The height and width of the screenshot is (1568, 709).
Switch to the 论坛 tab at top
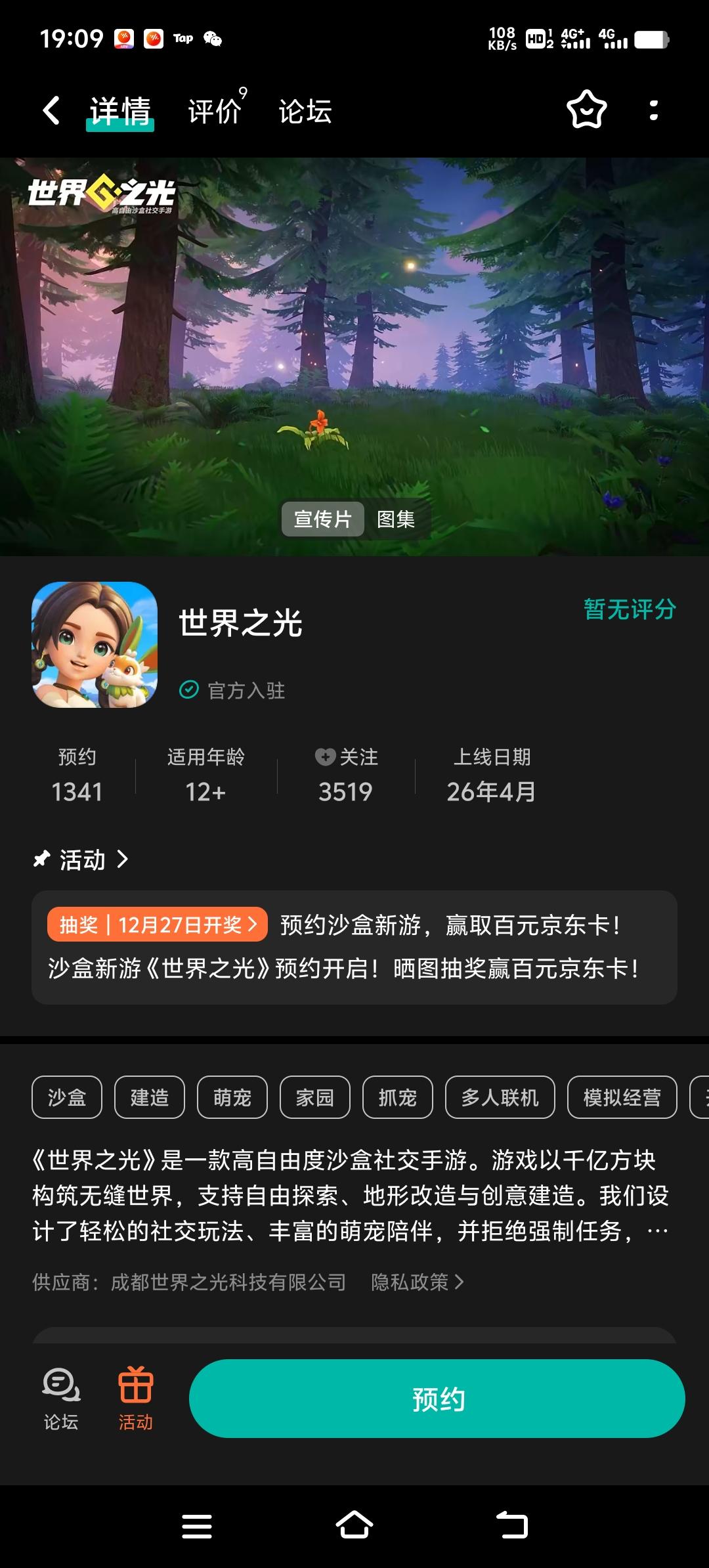pyautogui.click(x=303, y=112)
